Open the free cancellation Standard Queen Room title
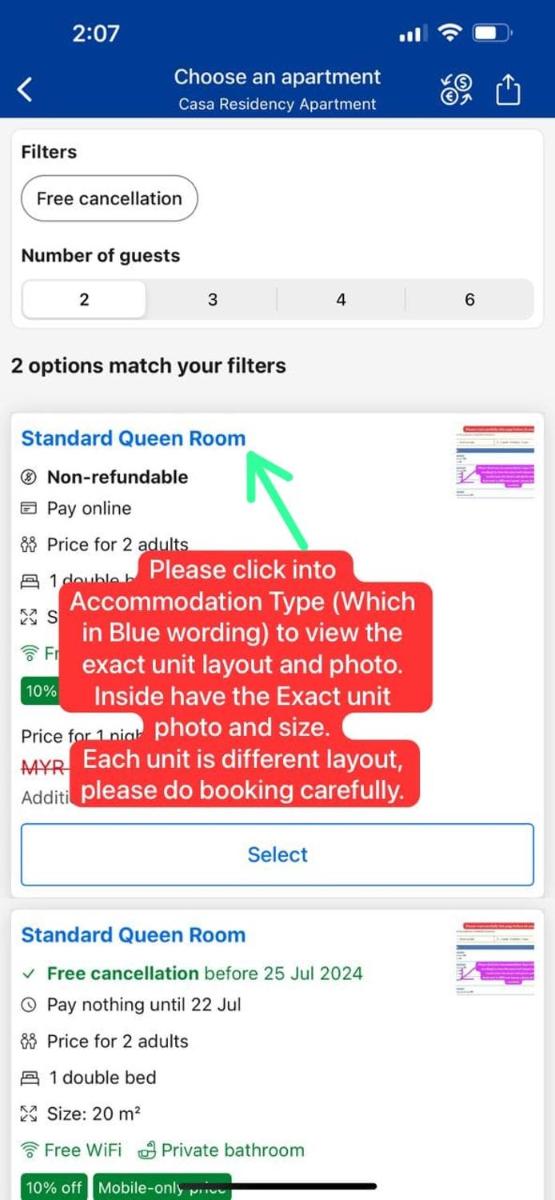 coord(133,935)
